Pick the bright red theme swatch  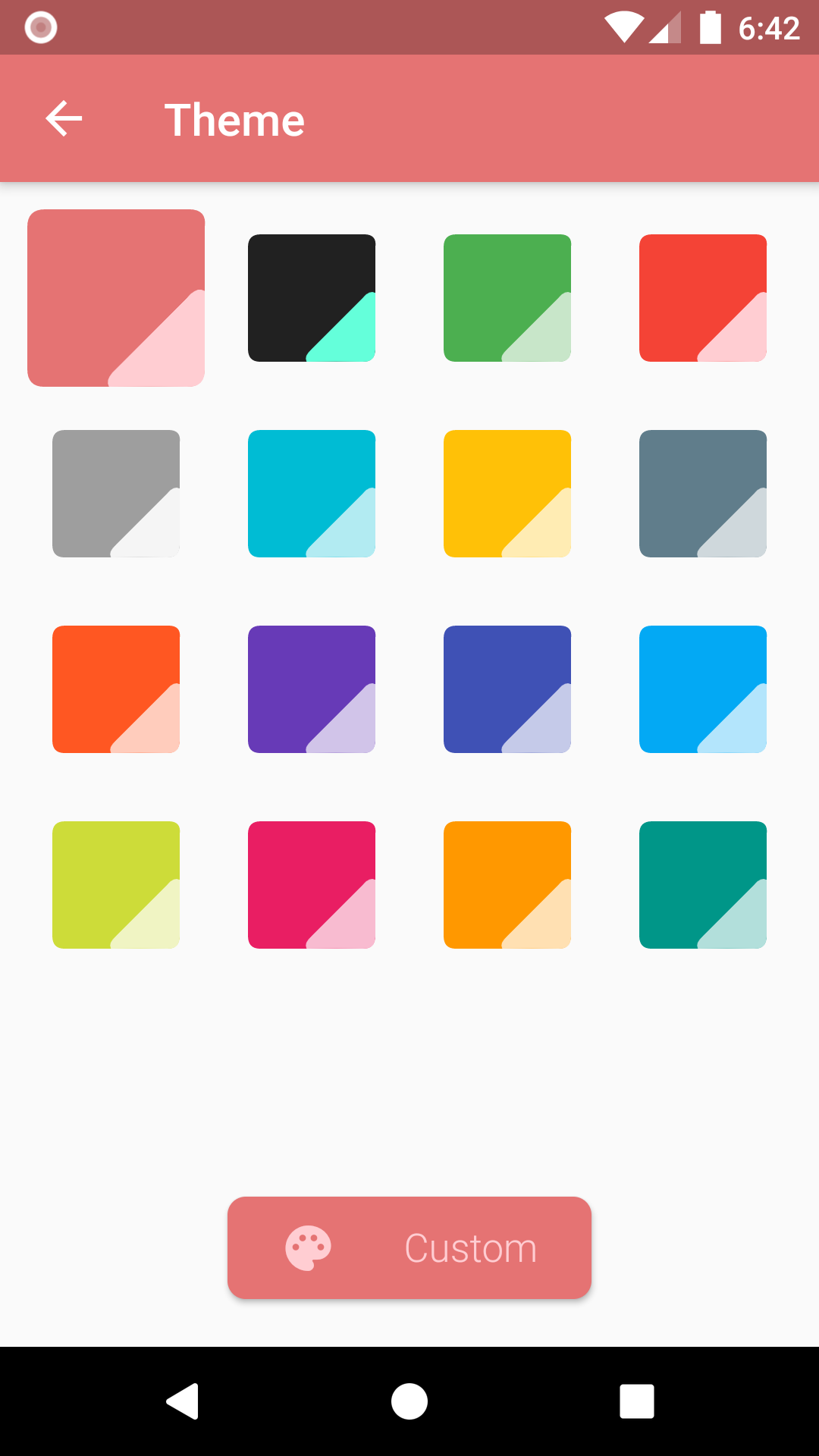pos(703,297)
